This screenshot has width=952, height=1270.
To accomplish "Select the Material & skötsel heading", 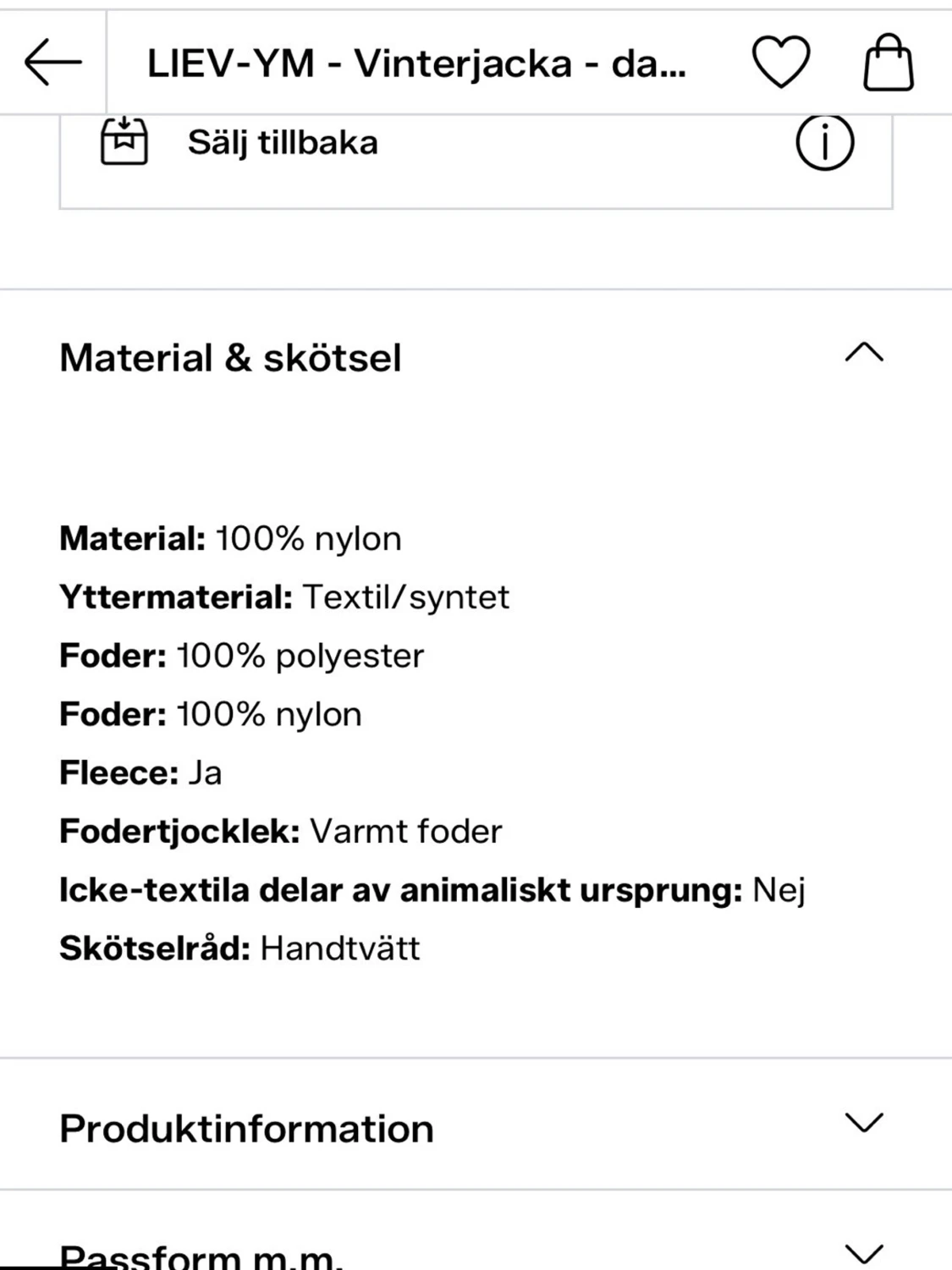I will click(x=230, y=356).
